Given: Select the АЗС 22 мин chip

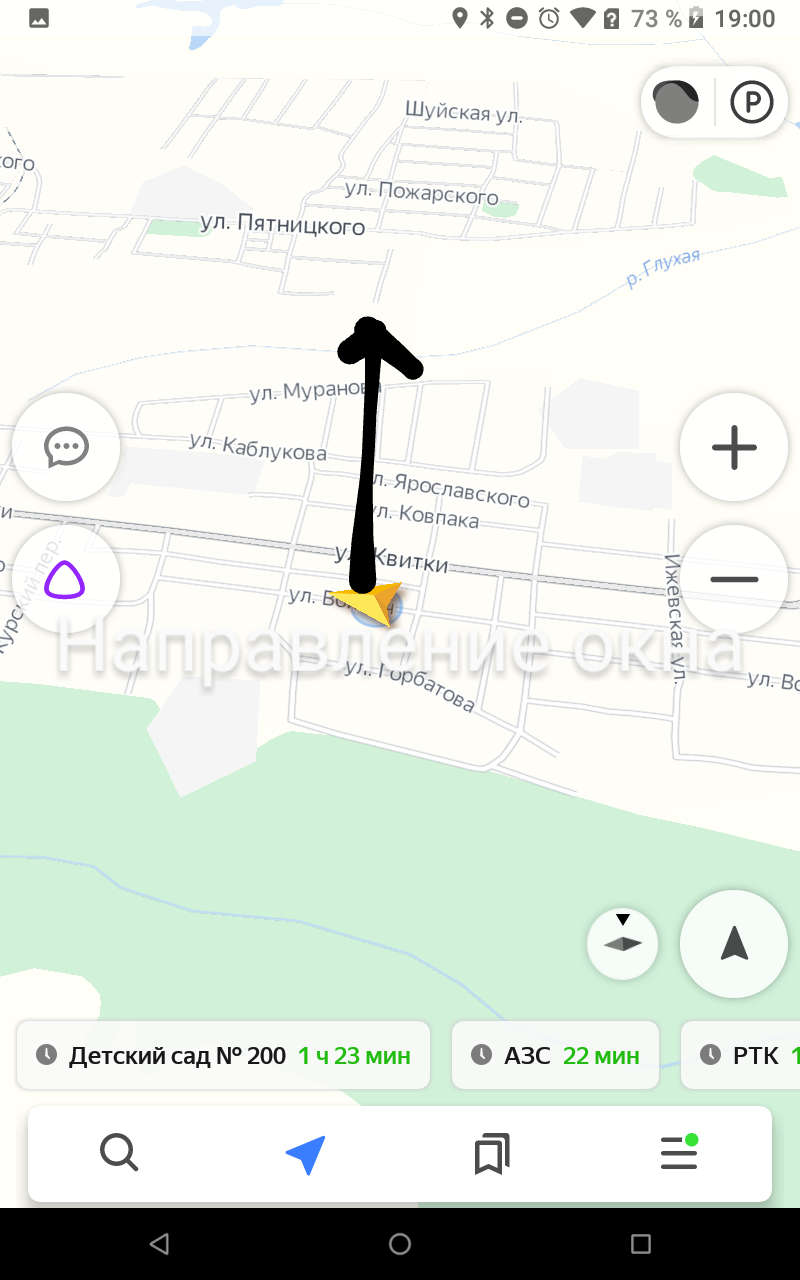Looking at the screenshot, I should click(x=555, y=1055).
